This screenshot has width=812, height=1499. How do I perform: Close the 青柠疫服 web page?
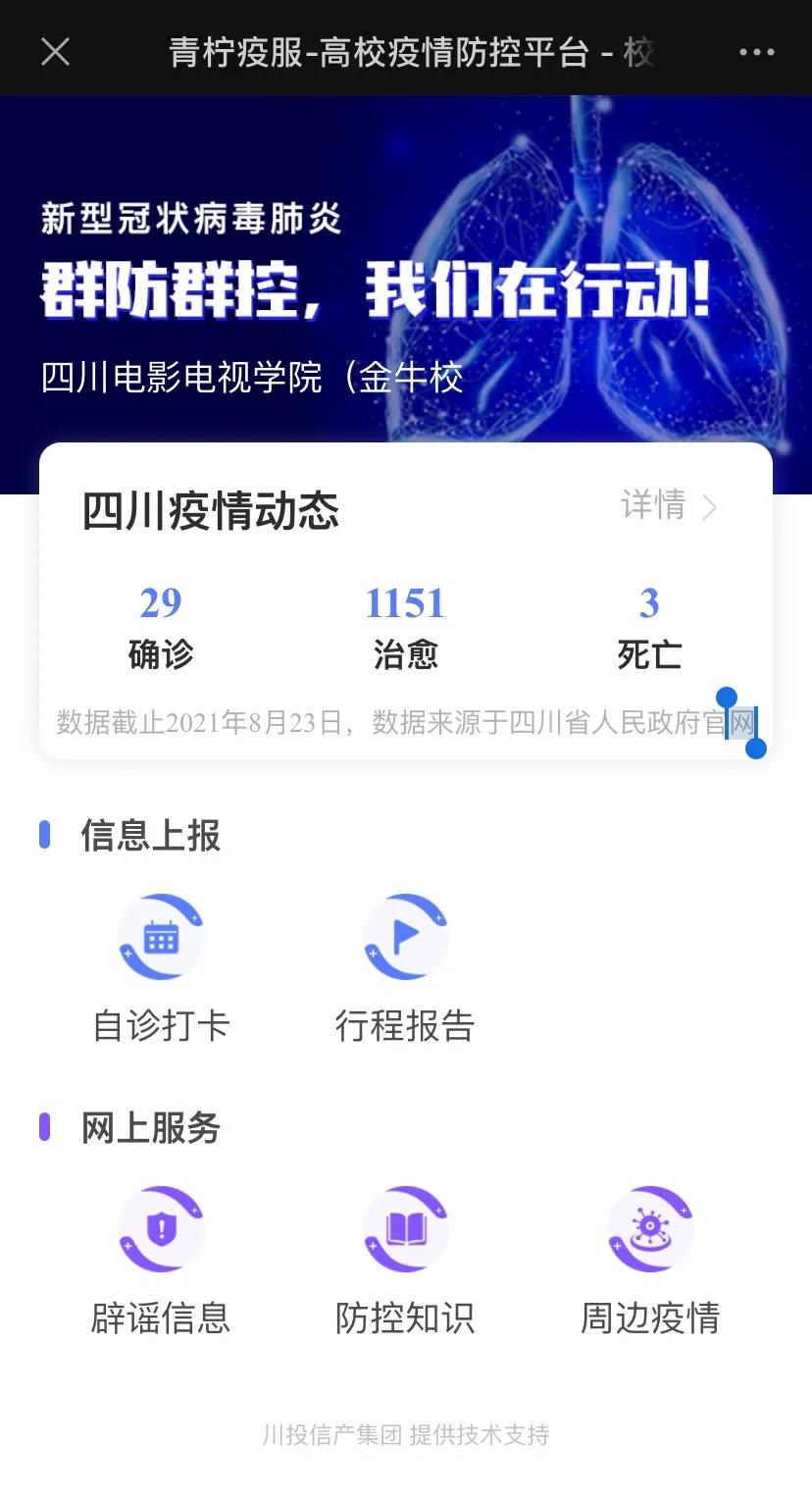(55, 51)
